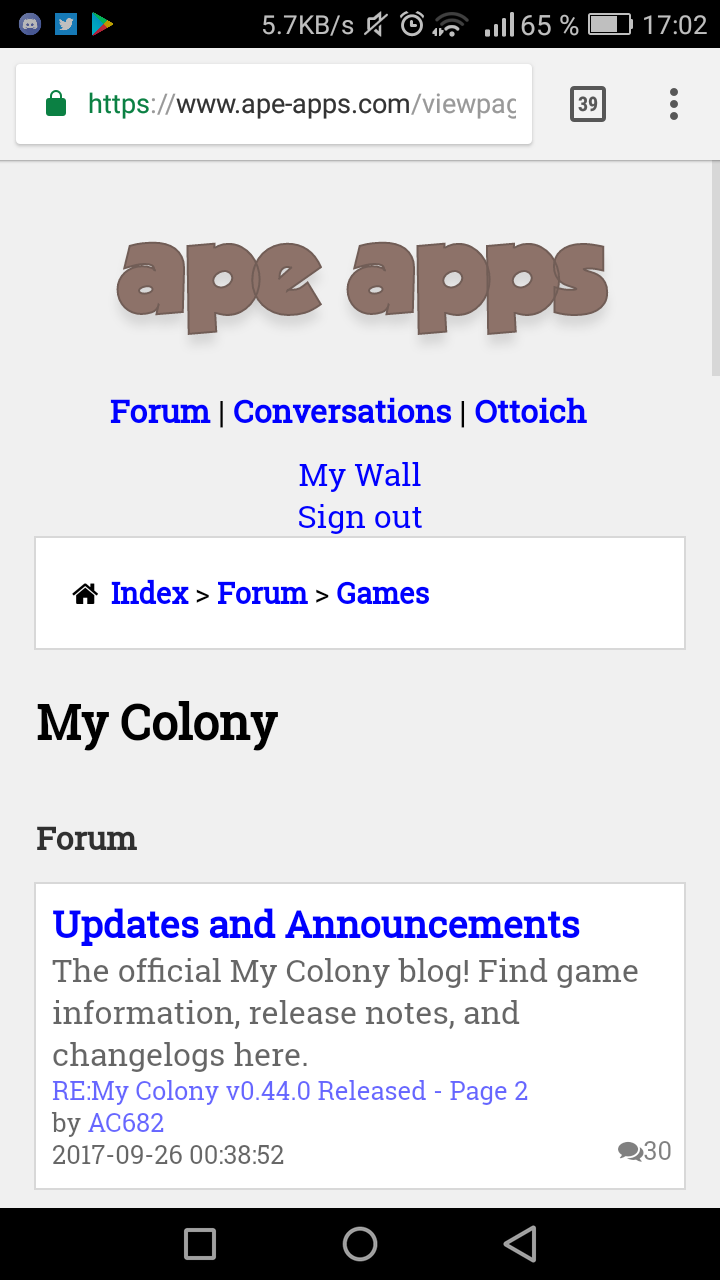
Task: Go to Index in the breadcrumb
Action: click(149, 593)
